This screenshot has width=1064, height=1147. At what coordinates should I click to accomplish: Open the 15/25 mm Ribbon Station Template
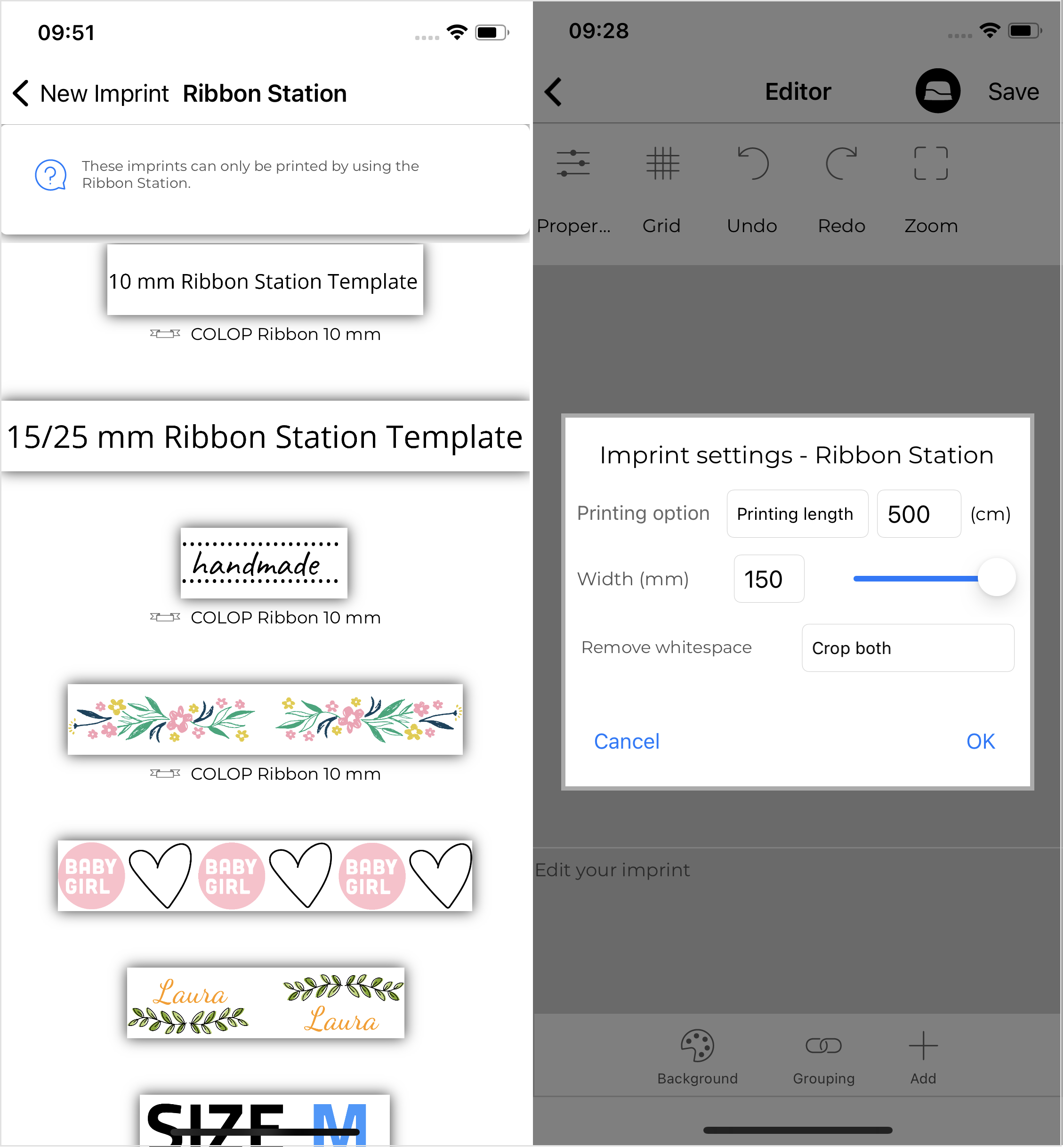click(265, 436)
